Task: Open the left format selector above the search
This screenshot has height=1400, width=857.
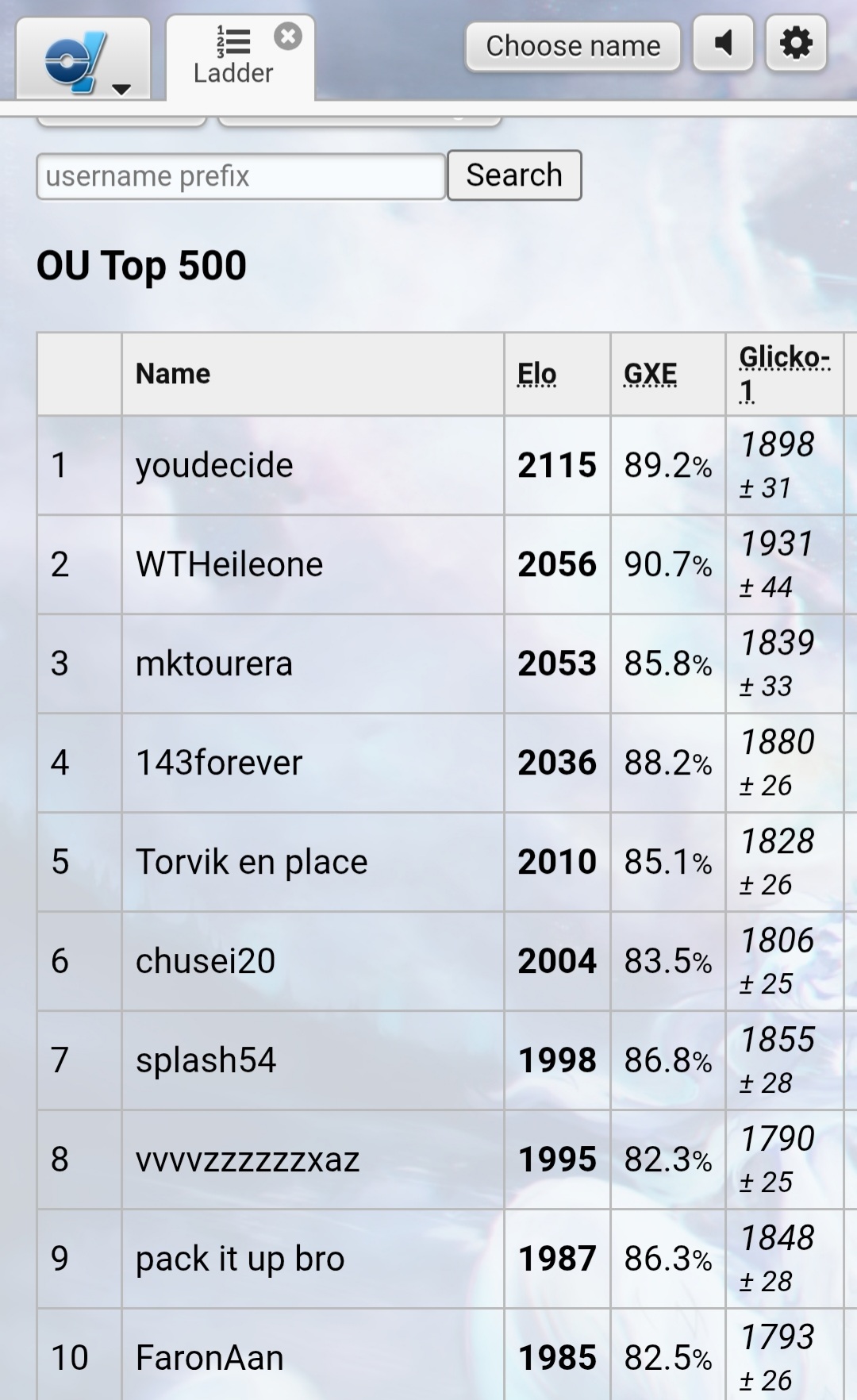Action: 121,117
